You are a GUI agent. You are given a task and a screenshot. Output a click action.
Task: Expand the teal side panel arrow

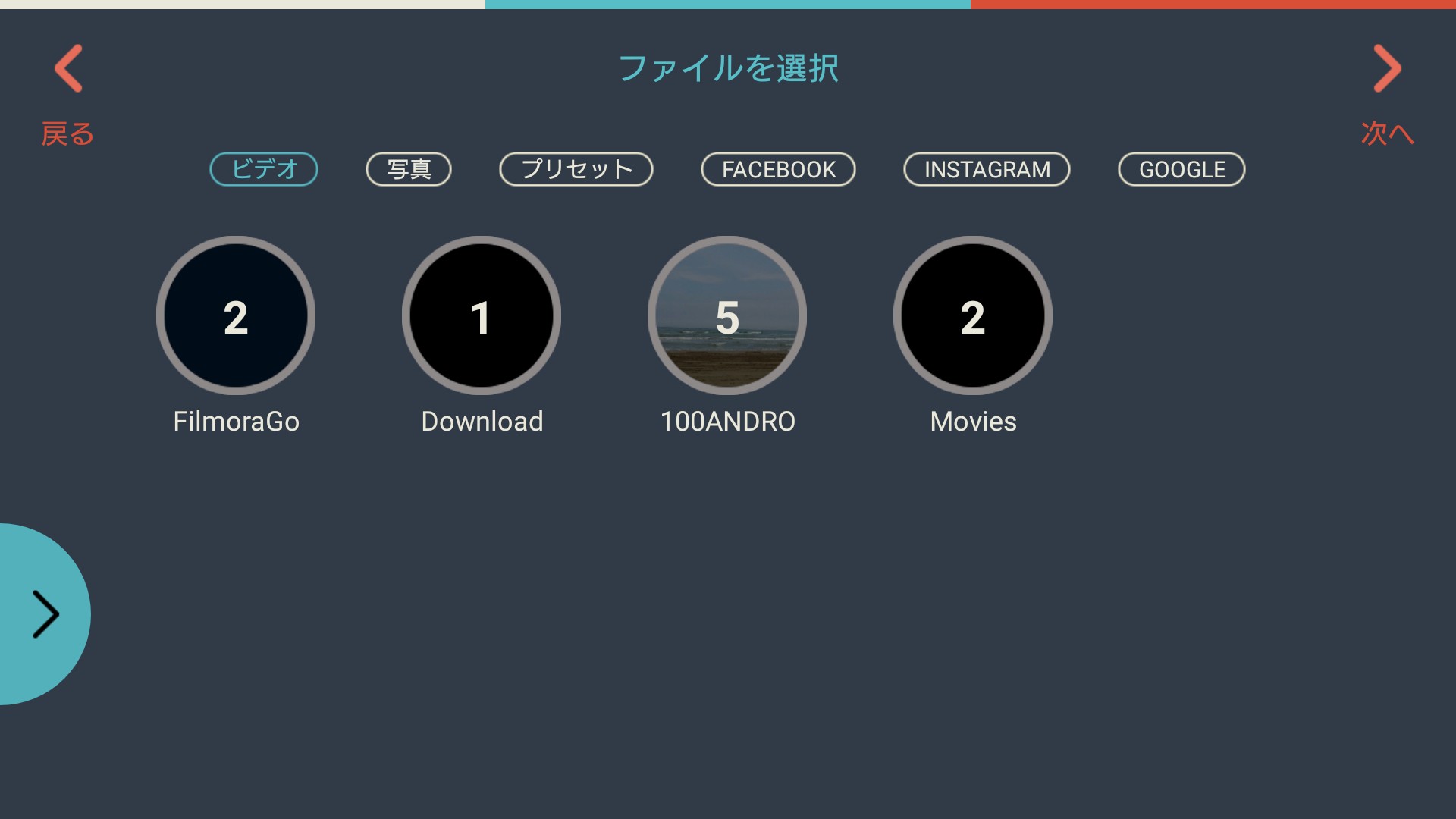[x=44, y=614]
